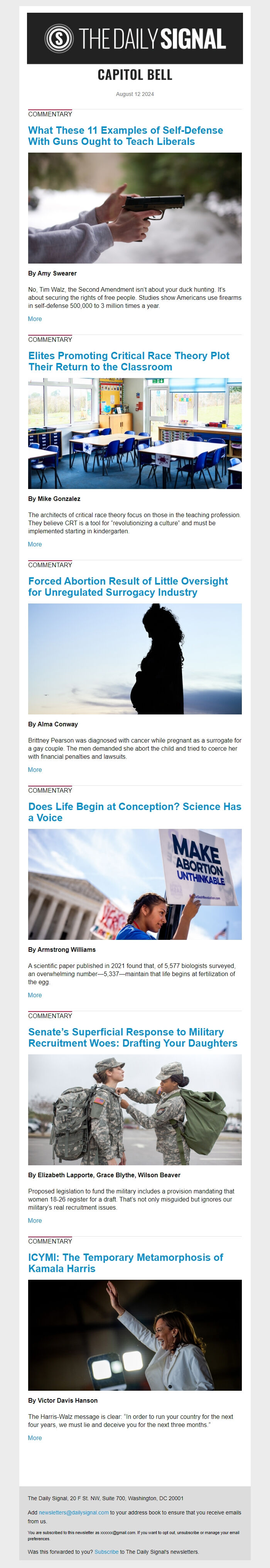
Task: Open the Make Abortion Unthinkable sign photo
Action: coord(135,884)
